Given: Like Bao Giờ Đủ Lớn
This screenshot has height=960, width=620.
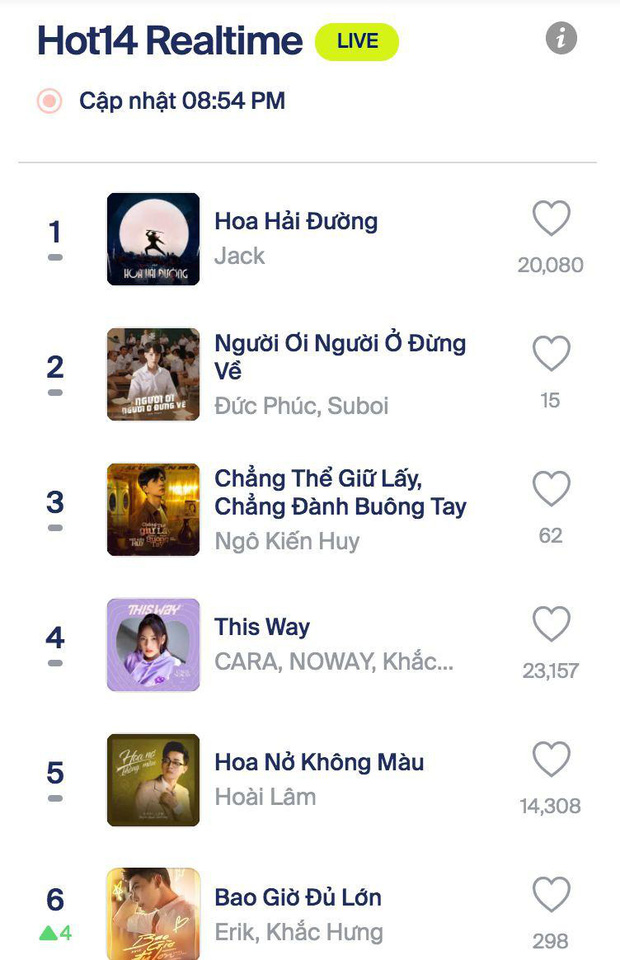Looking at the screenshot, I should [x=550, y=895].
